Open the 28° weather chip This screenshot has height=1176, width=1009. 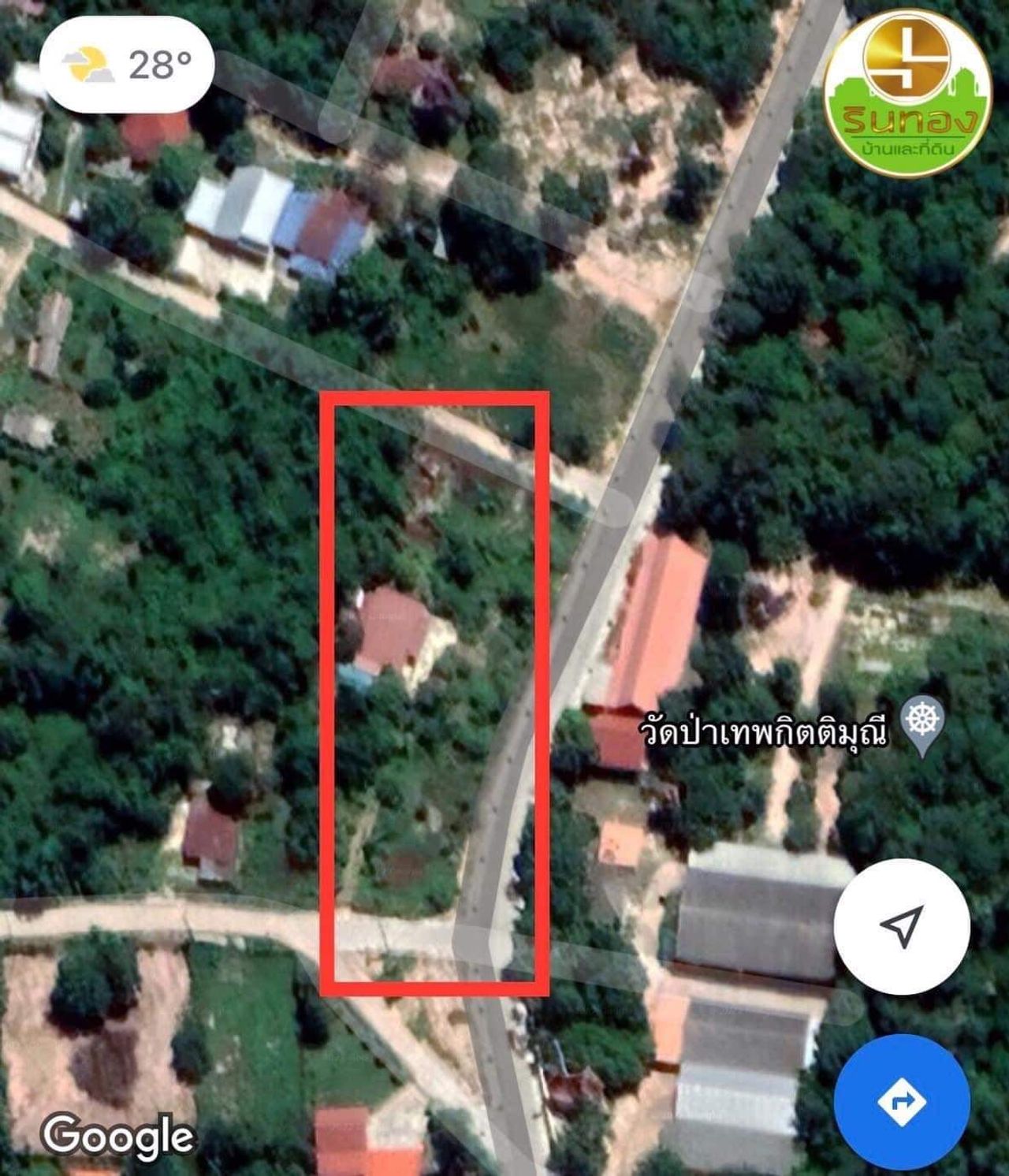click(x=128, y=65)
